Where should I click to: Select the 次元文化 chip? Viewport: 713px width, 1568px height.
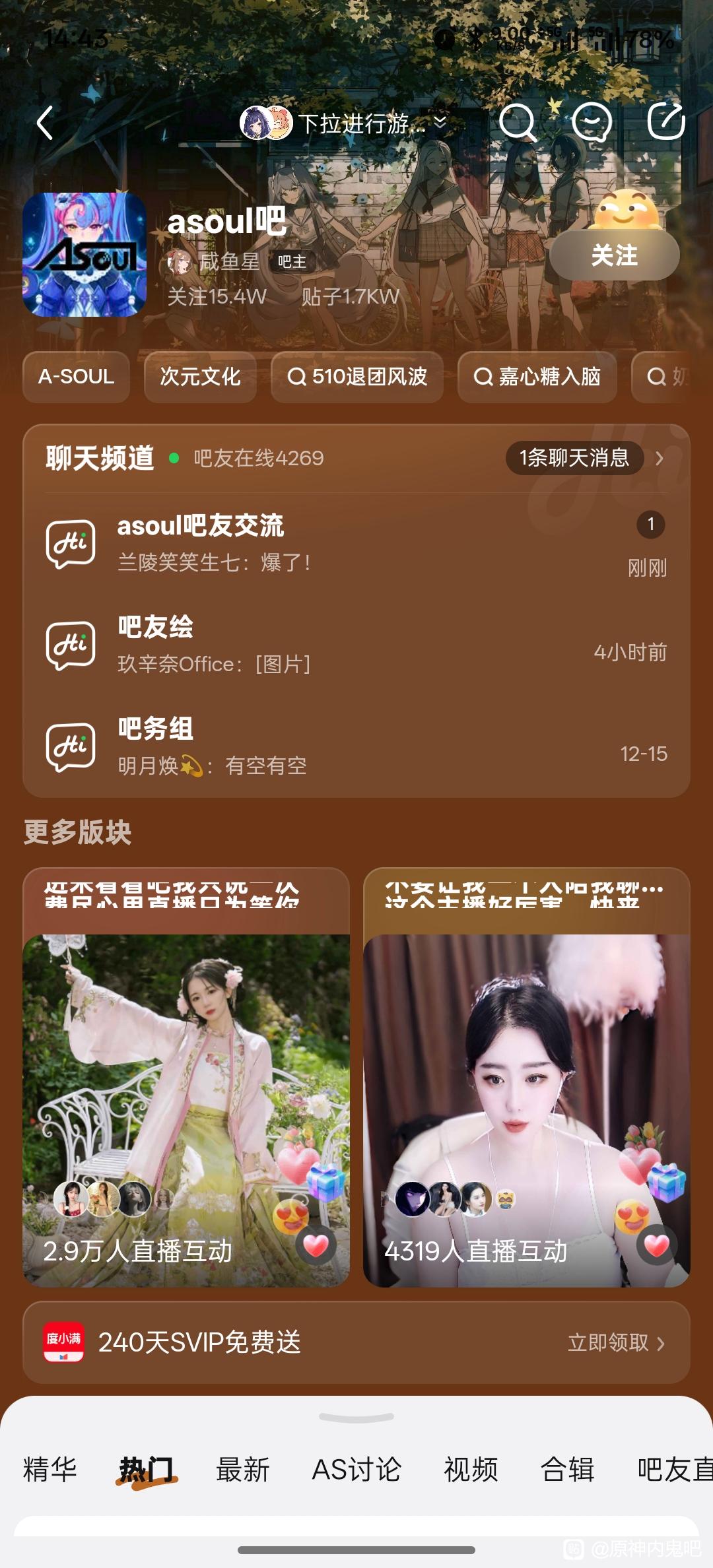click(x=200, y=377)
